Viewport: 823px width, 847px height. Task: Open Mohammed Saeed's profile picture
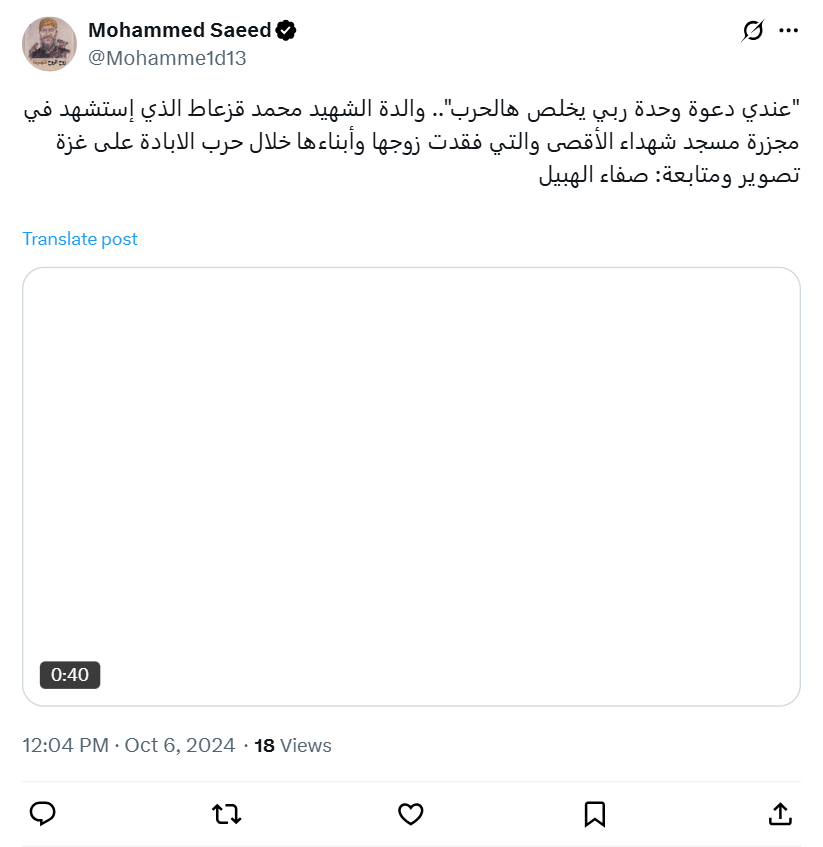(x=49, y=44)
